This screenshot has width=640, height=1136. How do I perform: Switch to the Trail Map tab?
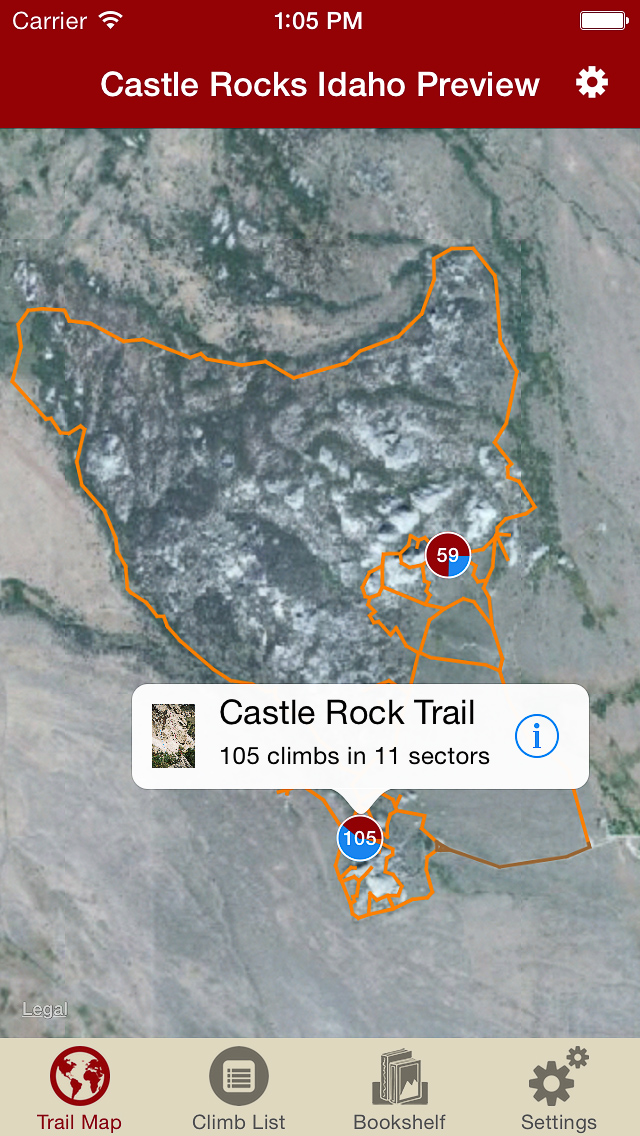click(79, 1088)
